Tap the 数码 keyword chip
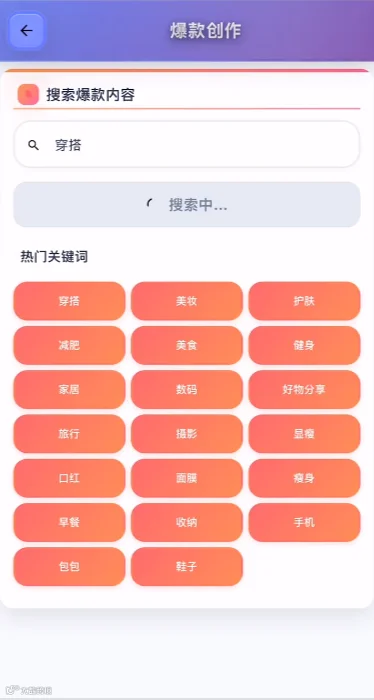Image resolution: width=374 pixels, height=700 pixels. (x=187, y=389)
